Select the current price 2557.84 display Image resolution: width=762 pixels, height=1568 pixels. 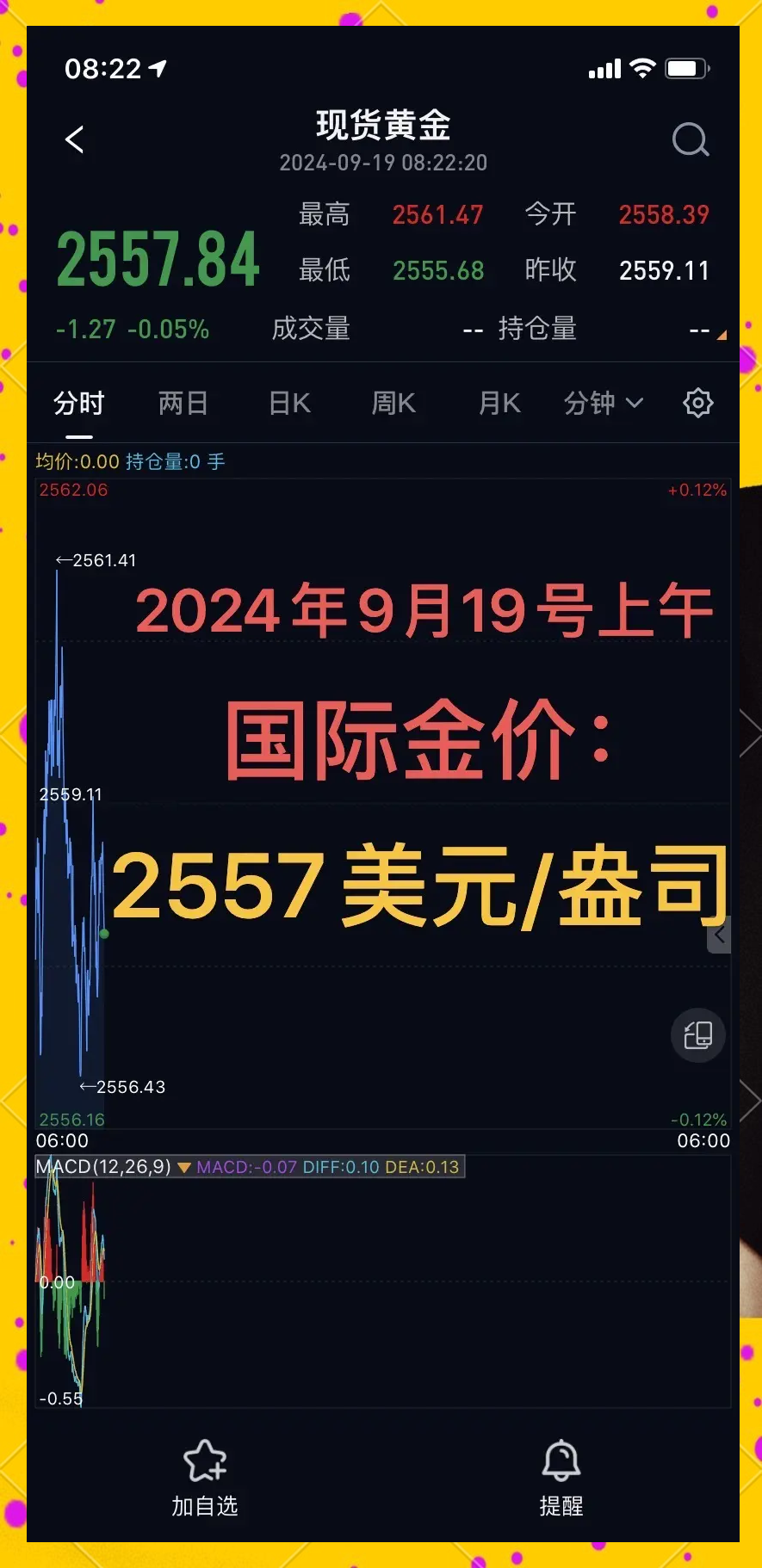[158, 259]
